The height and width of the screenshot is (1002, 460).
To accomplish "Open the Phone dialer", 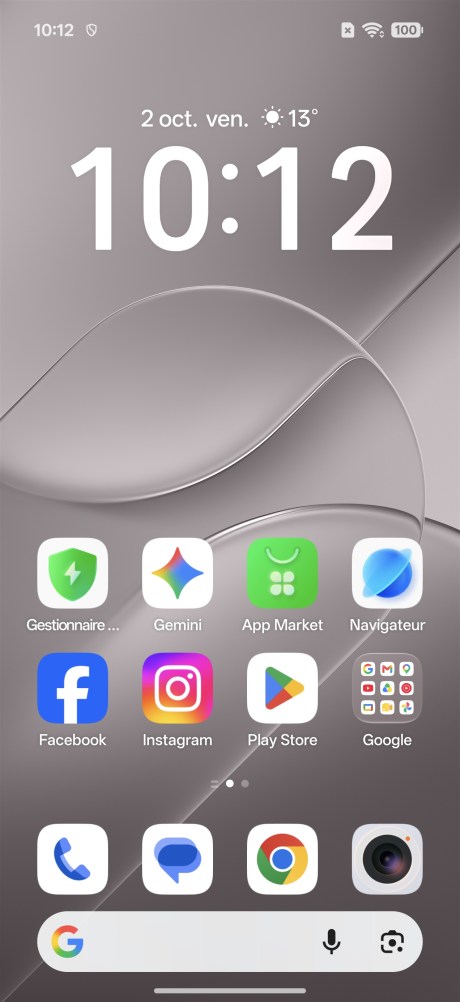I will point(72,859).
